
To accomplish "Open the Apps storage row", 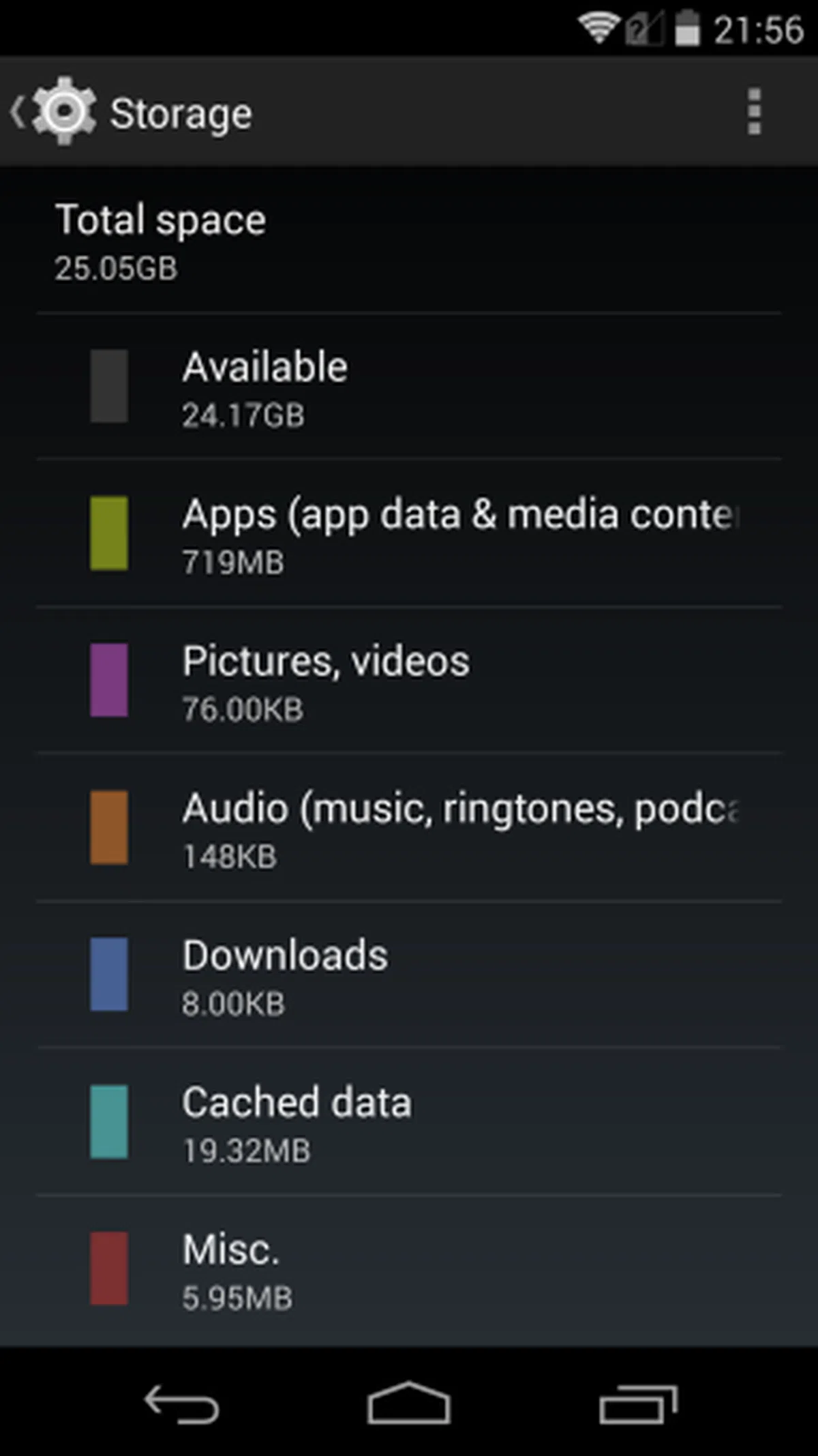I will click(409, 533).
